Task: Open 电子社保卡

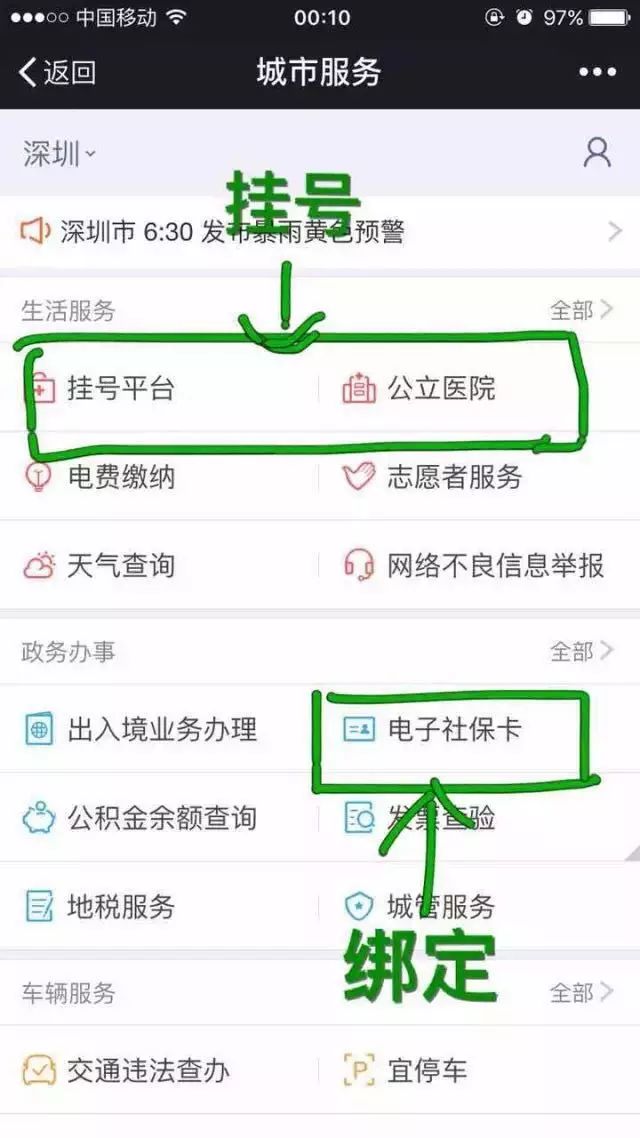Action: 455,729
